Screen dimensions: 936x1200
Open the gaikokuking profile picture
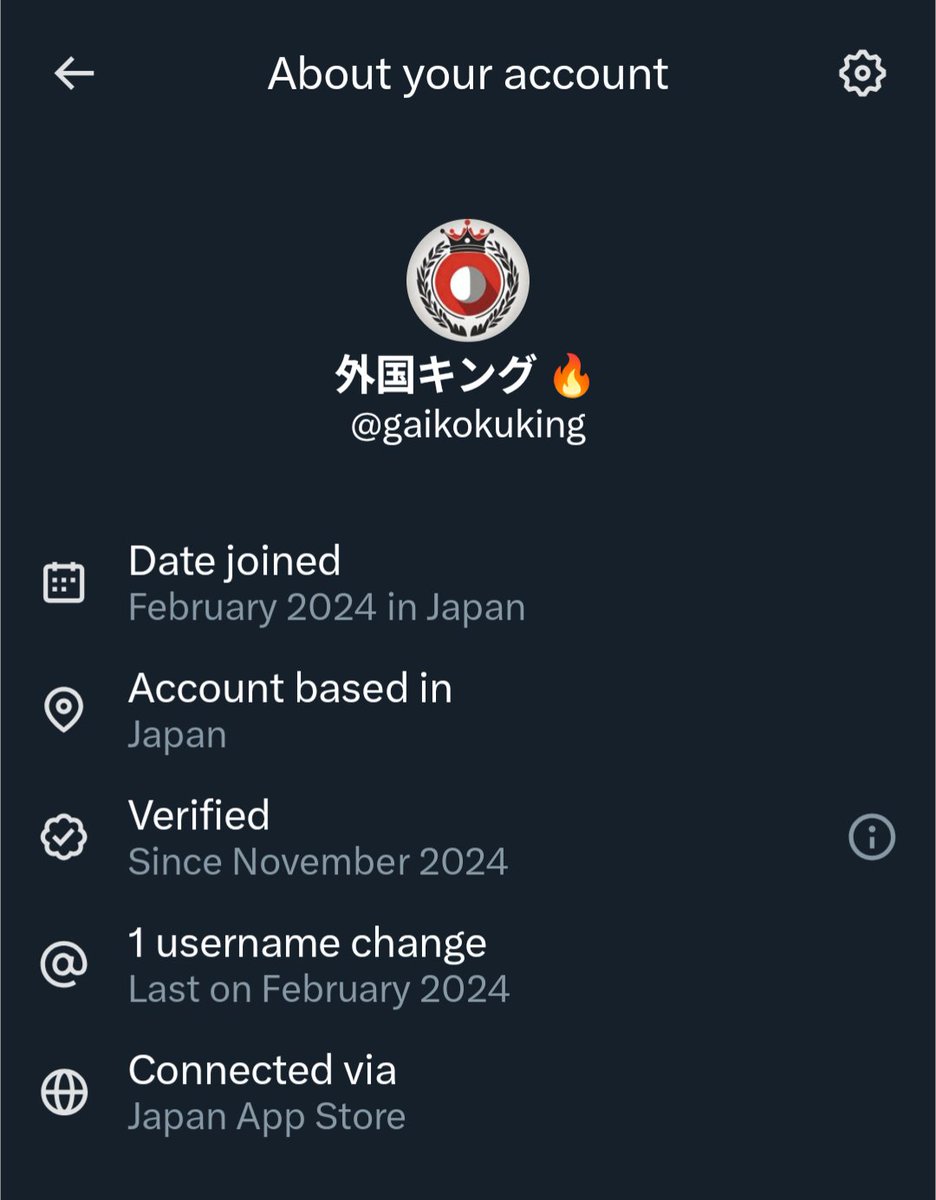pyautogui.click(x=467, y=281)
